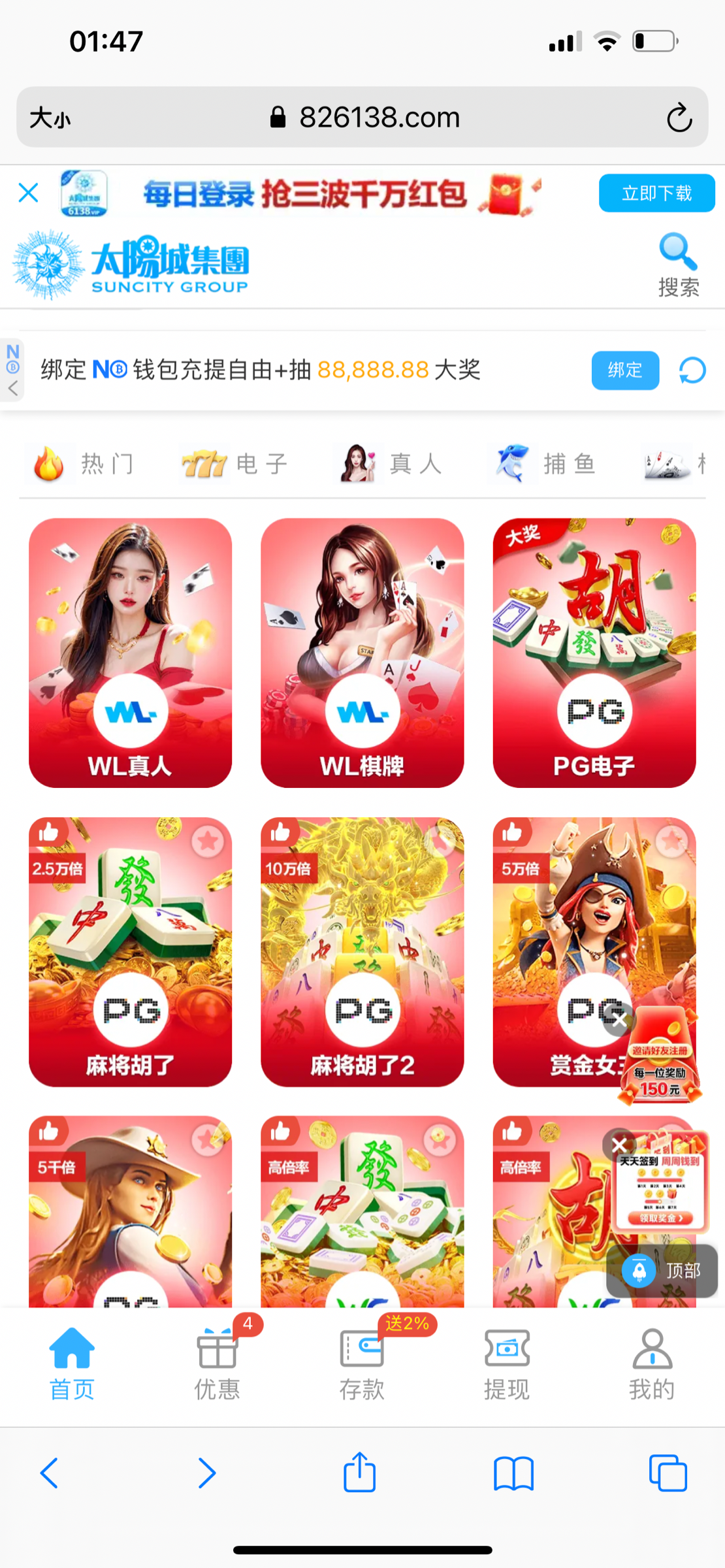This screenshot has height=1568, width=725.
Task: Tap the 绑定 wallet button
Action: coord(625,370)
